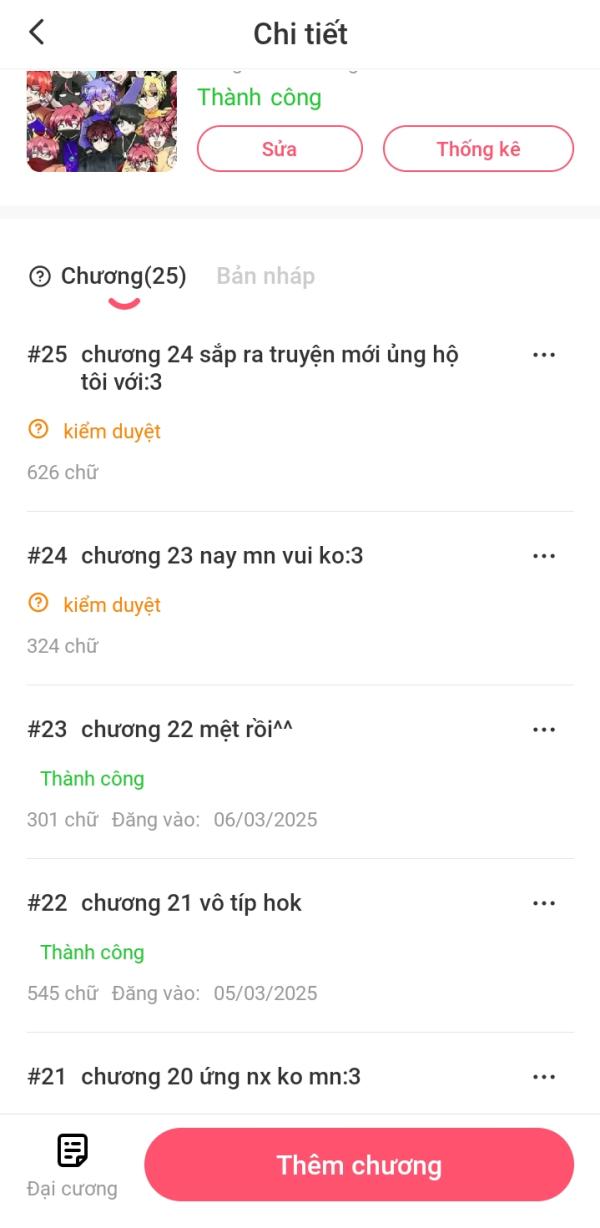Screen dimensions: 600x1228
Task: Tap the Sửa edit button
Action: coord(279,149)
